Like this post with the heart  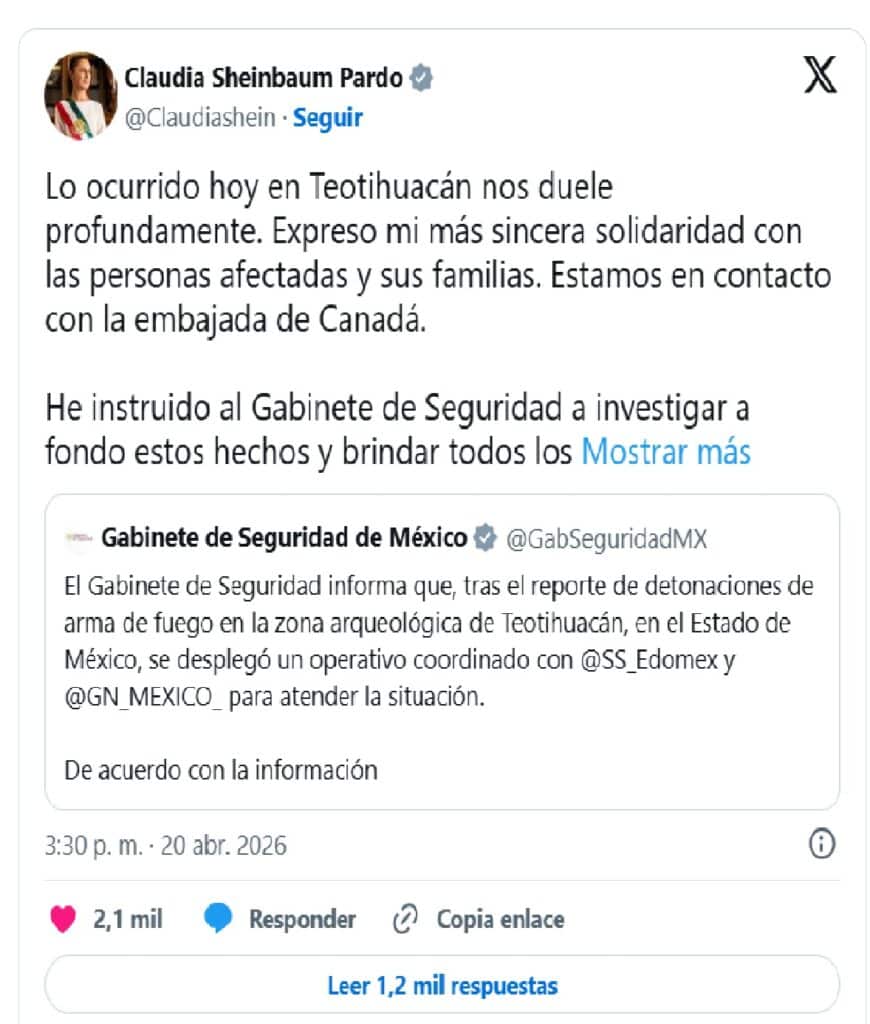coord(63,919)
